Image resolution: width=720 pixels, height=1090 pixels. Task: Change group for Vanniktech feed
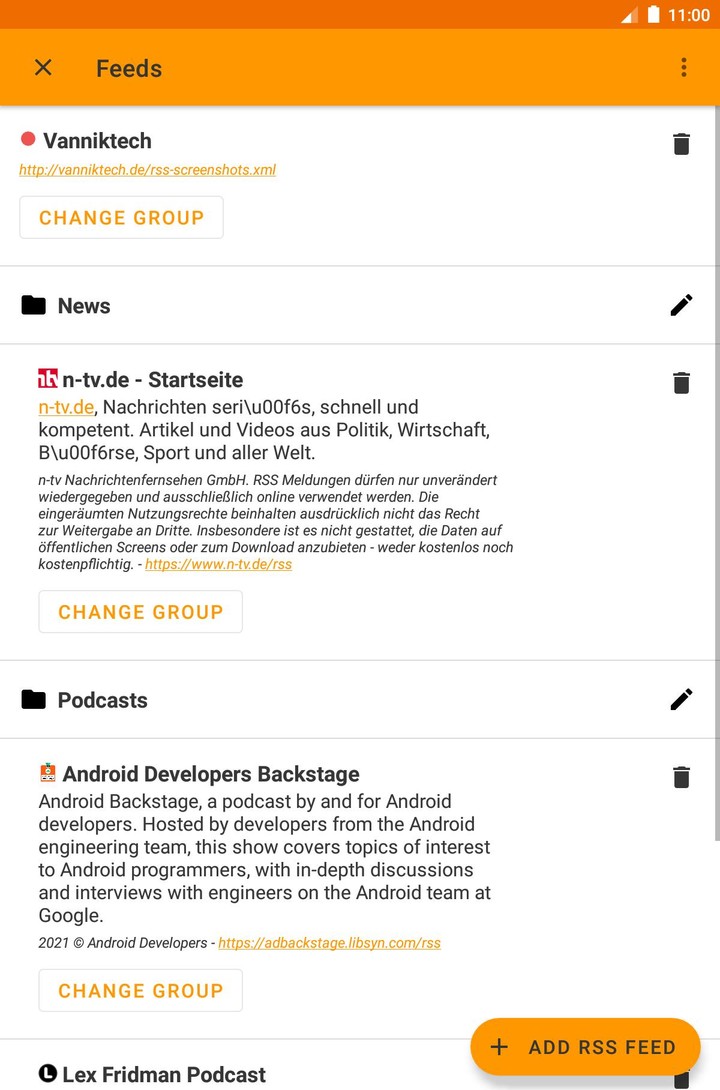coord(121,218)
